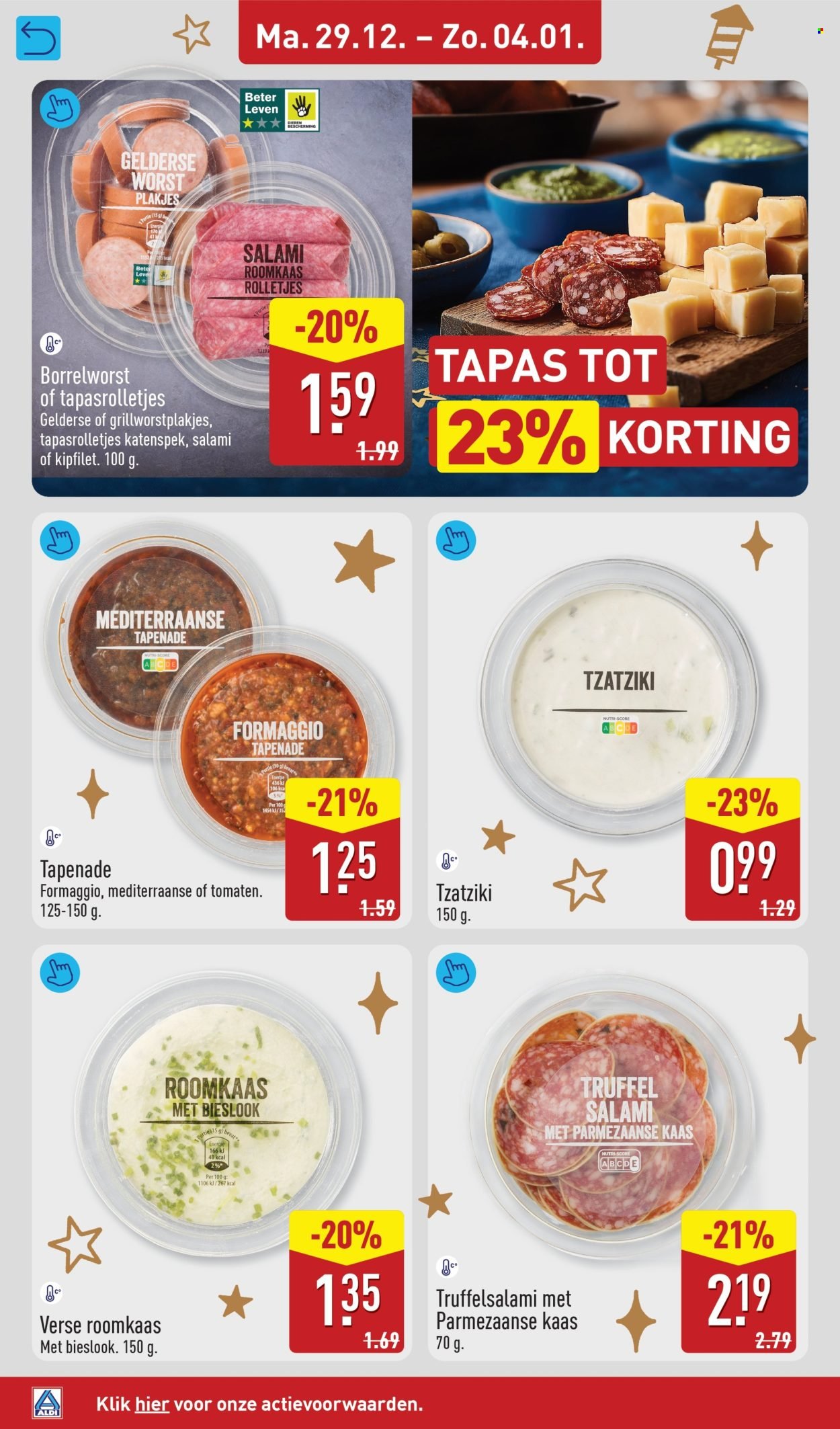The width and height of the screenshot is (840, 1429).
Task: Expand the Dierenbescherming certification logo
Action: pyautogui.click(x=304, y=109)
